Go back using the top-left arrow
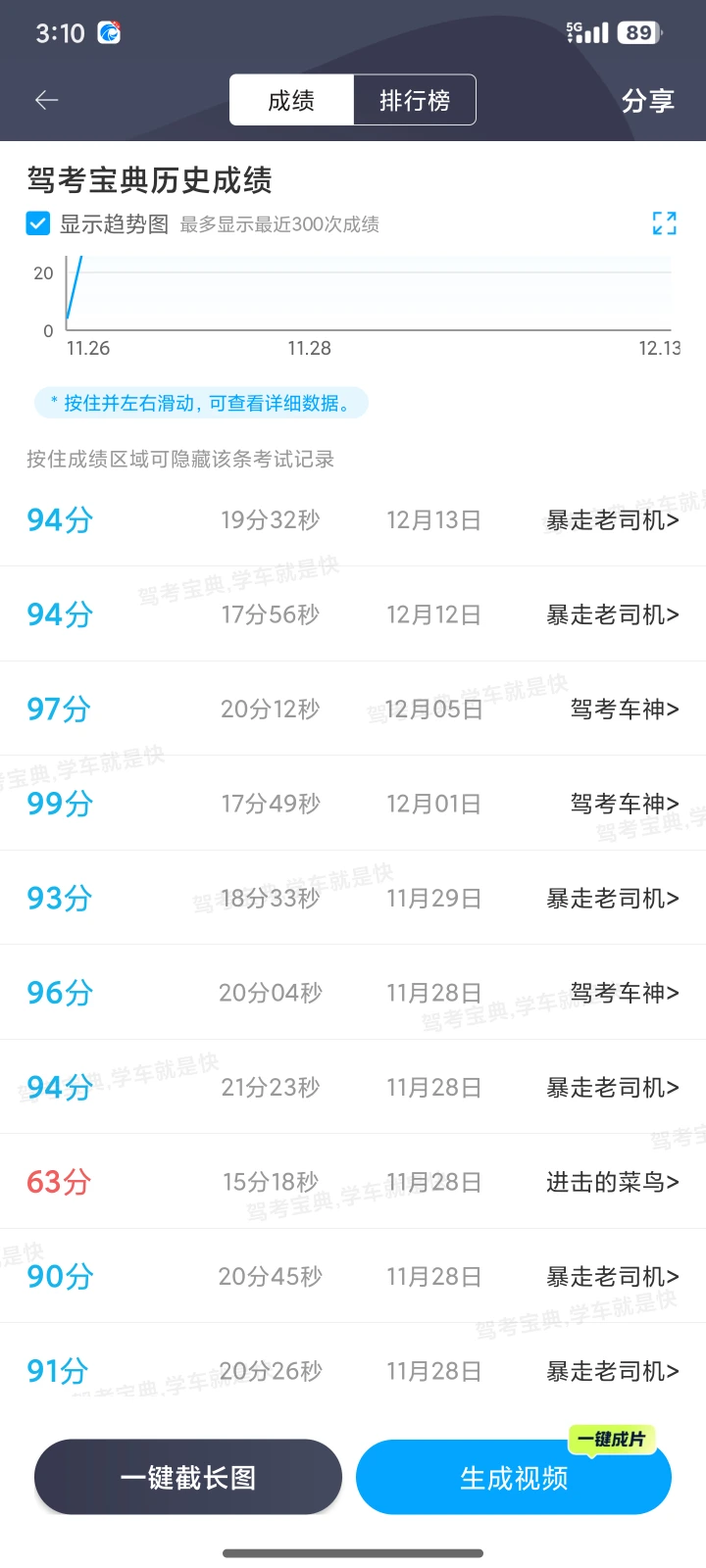 pyautogui.click(x=47, y=100)
